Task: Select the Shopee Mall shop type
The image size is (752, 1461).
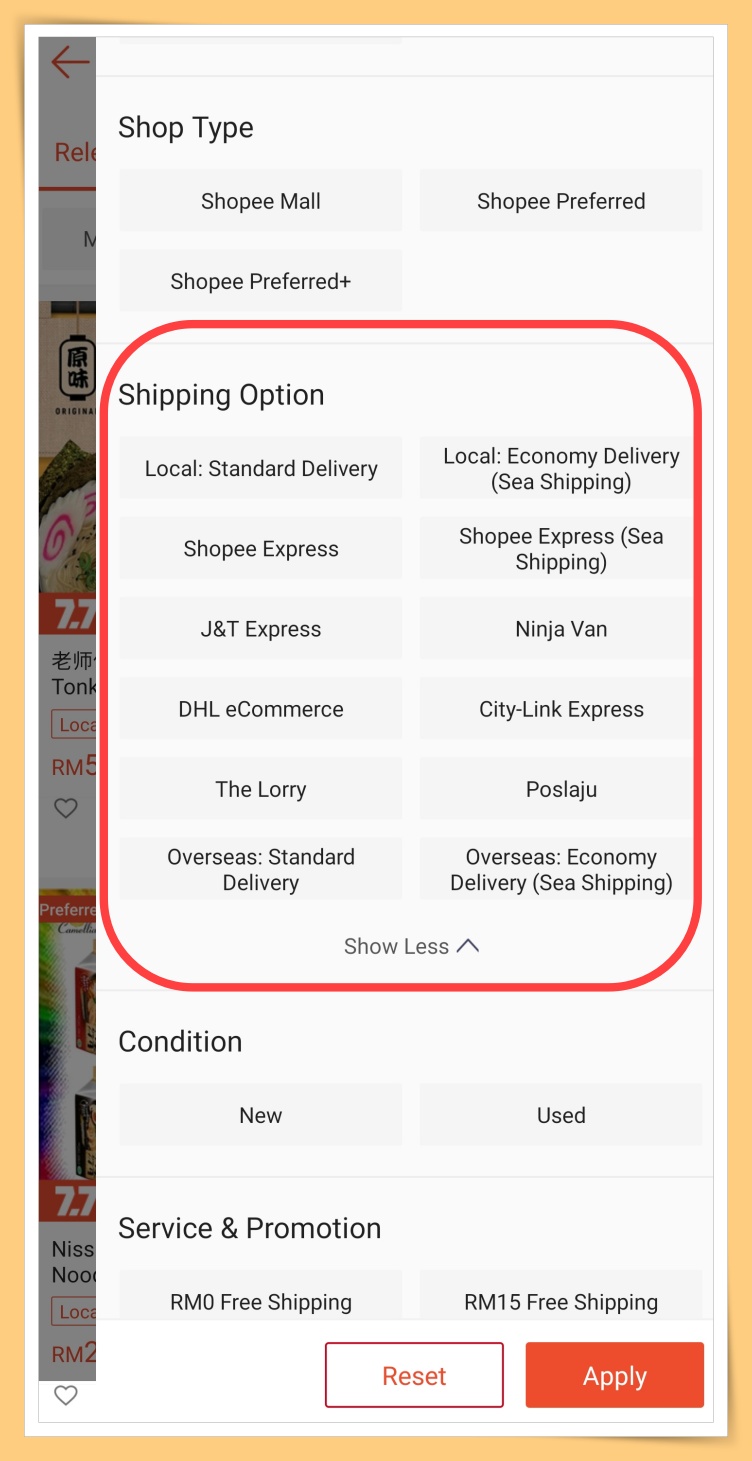Action: click(x=260, y=201)
